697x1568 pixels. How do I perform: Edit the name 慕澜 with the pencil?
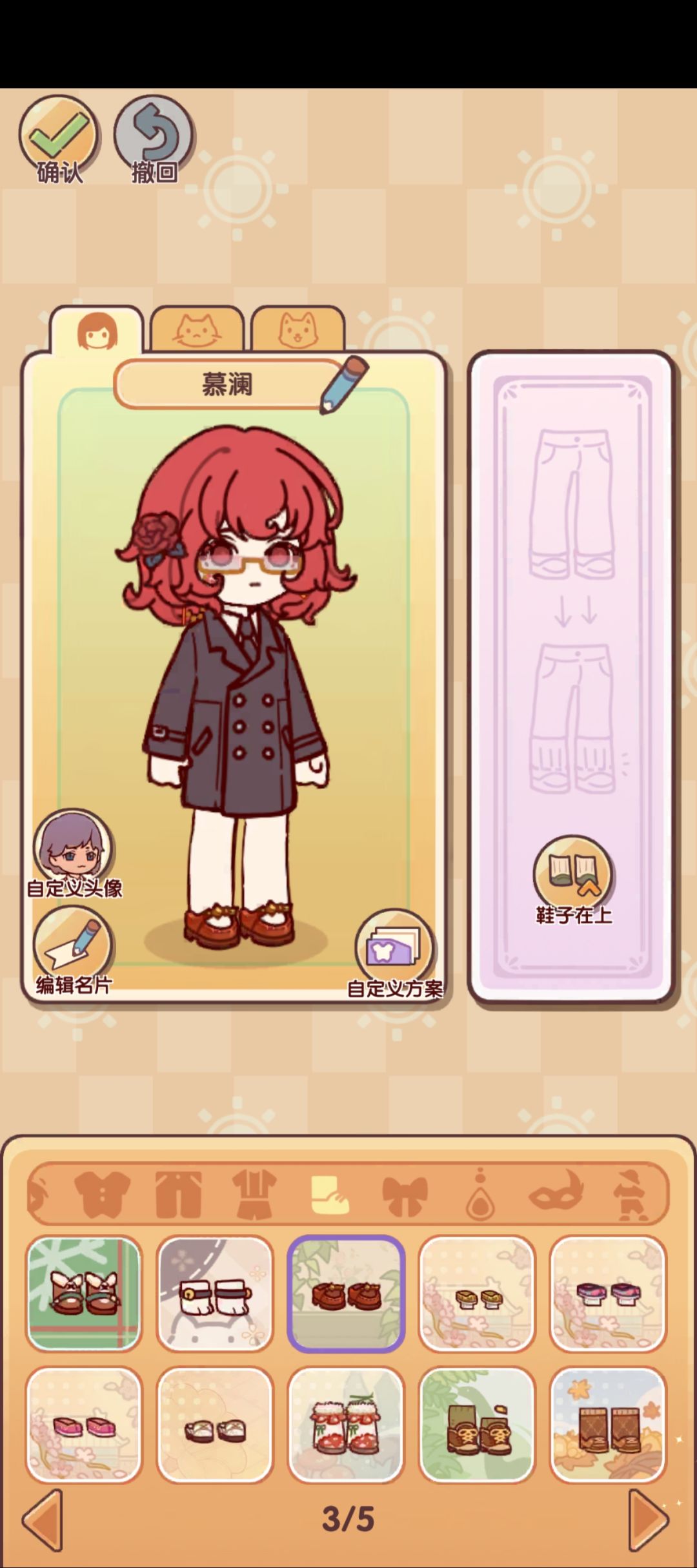[345, 384]
